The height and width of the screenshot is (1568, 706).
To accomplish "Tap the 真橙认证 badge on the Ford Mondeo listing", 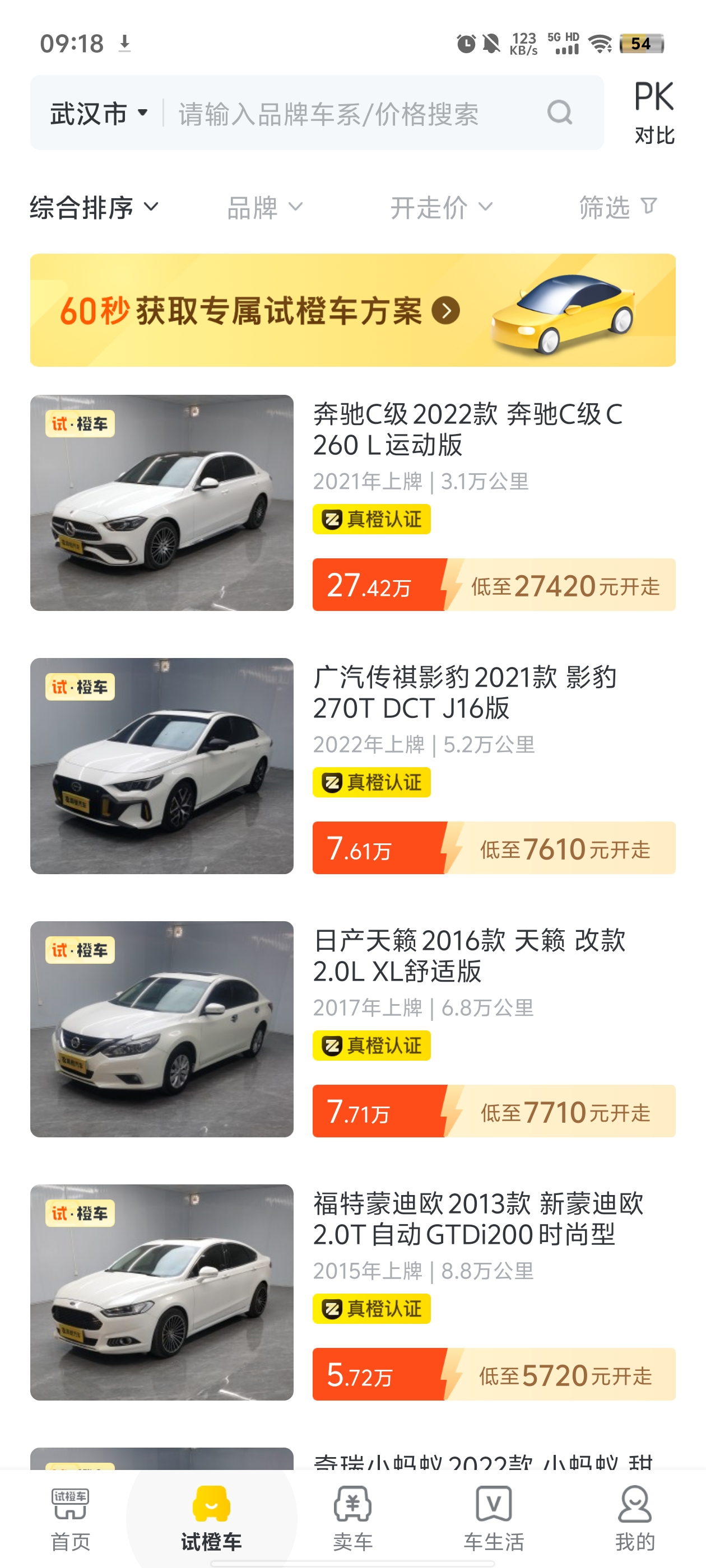I will point(371,1308).
